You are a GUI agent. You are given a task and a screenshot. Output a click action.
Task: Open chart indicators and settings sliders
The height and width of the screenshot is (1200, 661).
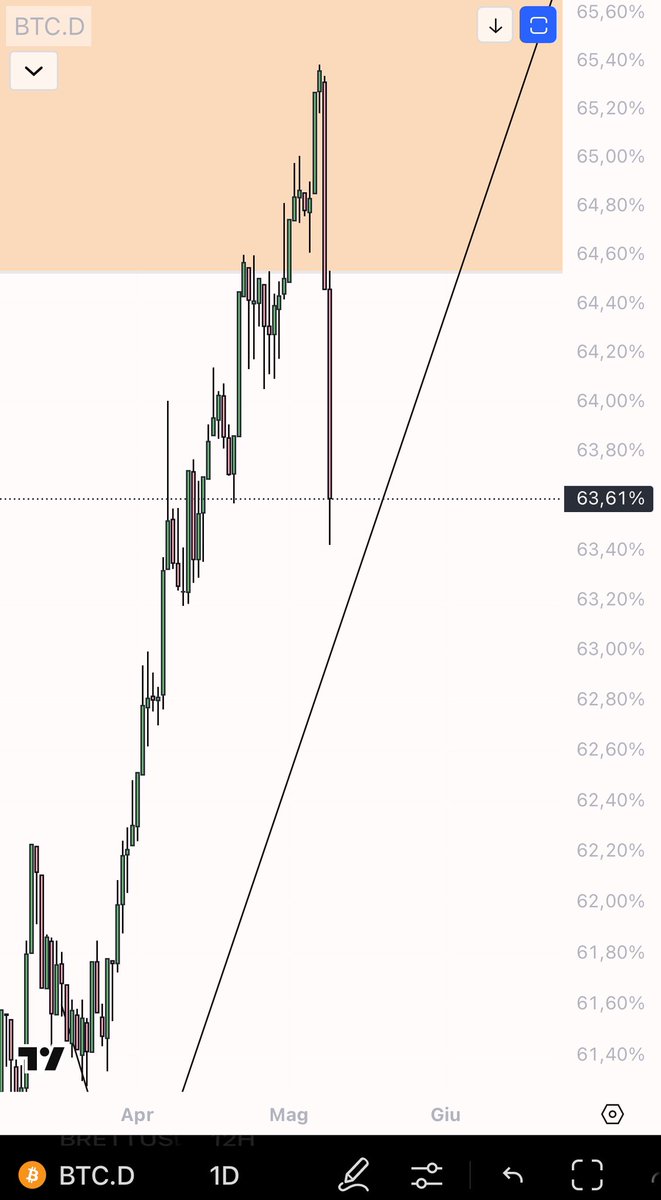tap(428, 1174)
